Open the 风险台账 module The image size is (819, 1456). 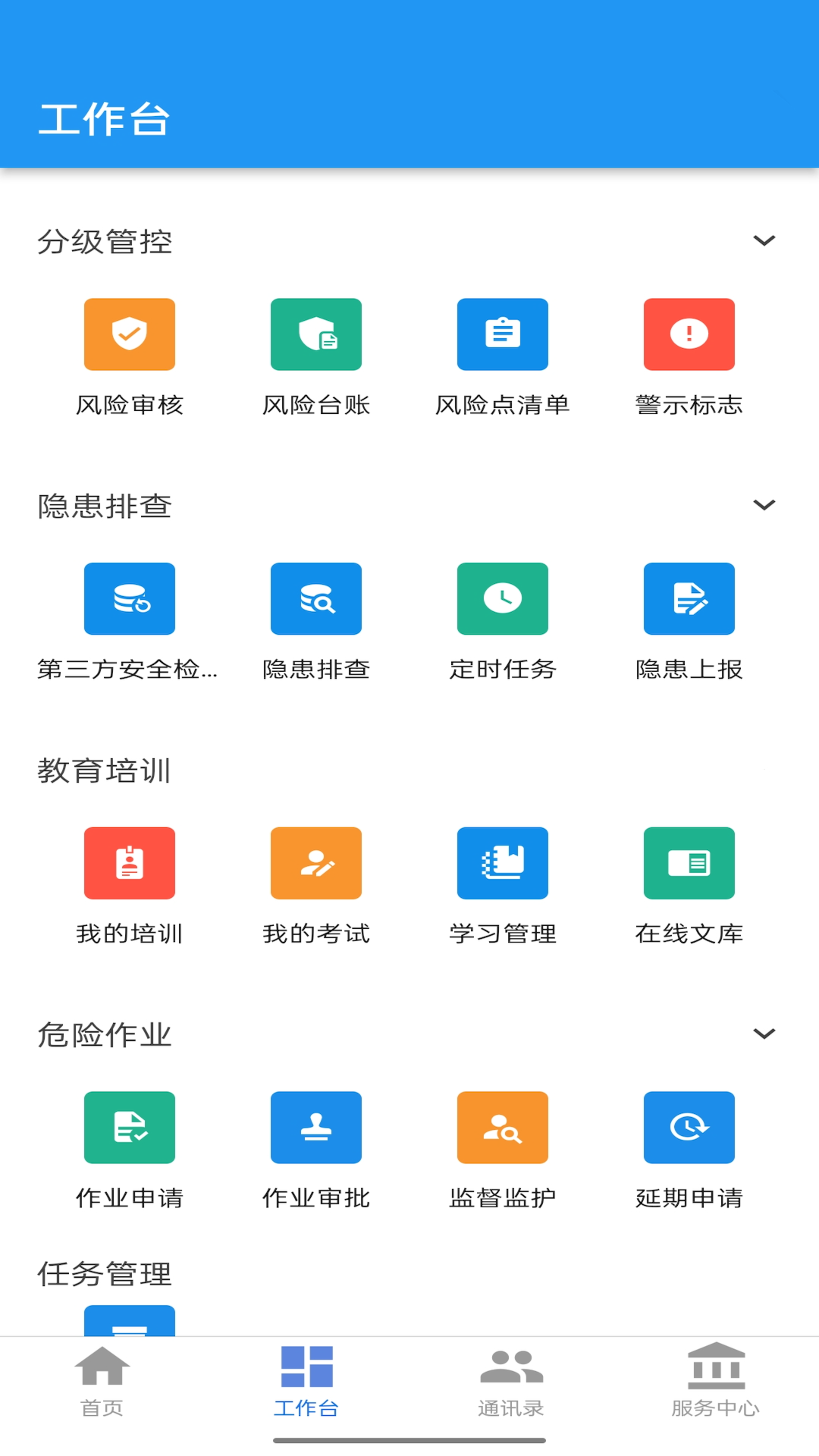click(x=316, y=334)
